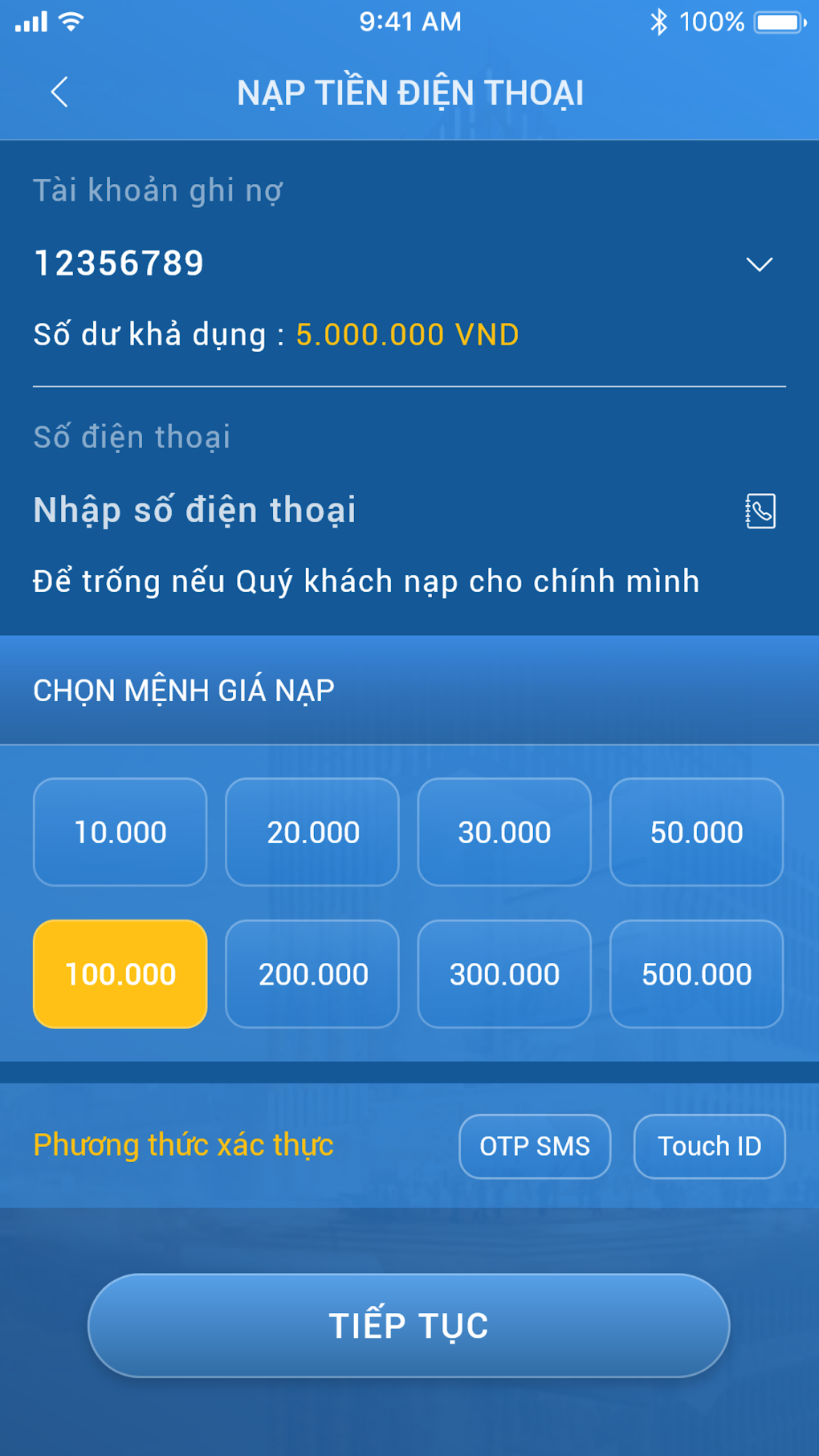Expand the debit account 12356789 dropdown
819x1456 pixels.
759,264
